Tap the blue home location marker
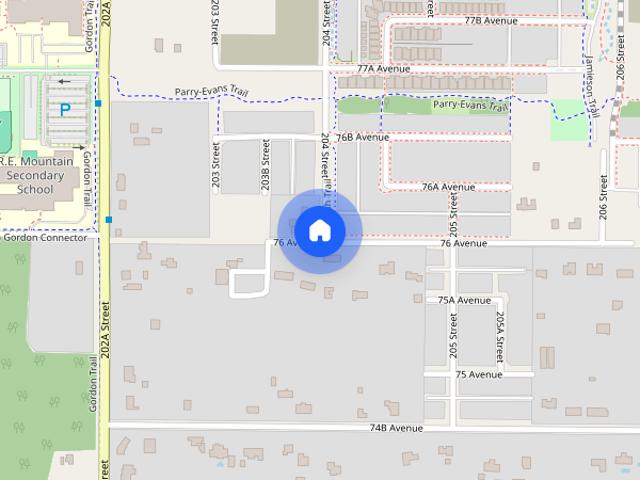The image size is (640, 480). click(319, 231)
